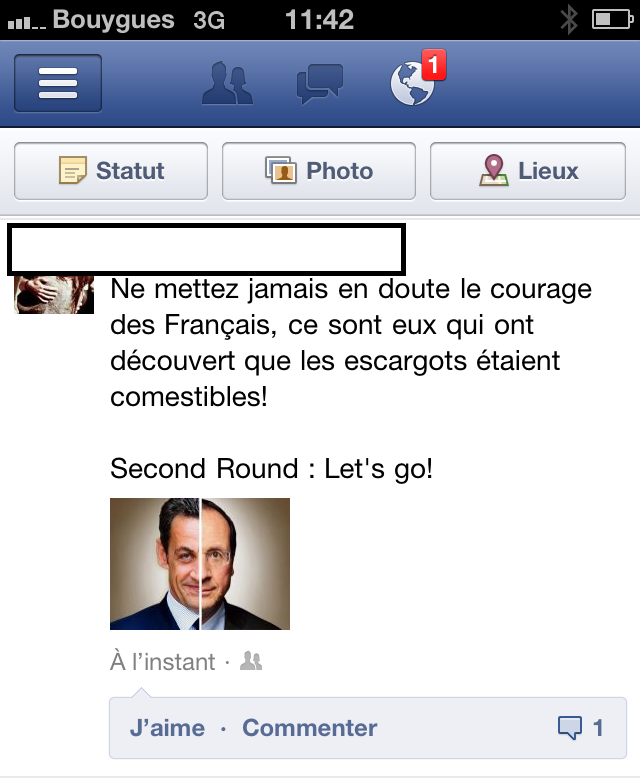640x778 pixels.
Task: Open the messages icon
Action: pyautogui.click(x=320, y=84)
